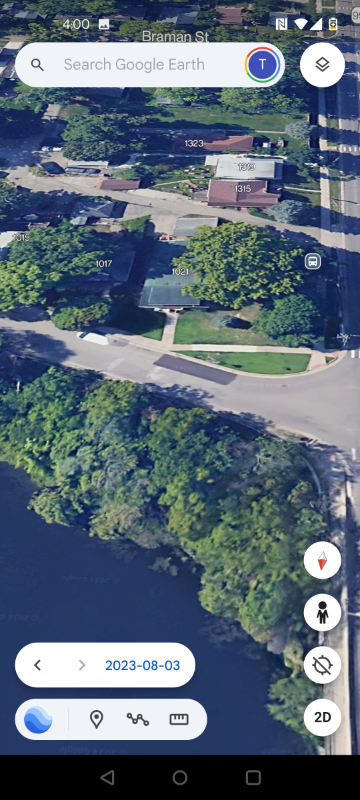Open the Google Earth projects icon
Viewport: 360px width, 800px height.
38,720
